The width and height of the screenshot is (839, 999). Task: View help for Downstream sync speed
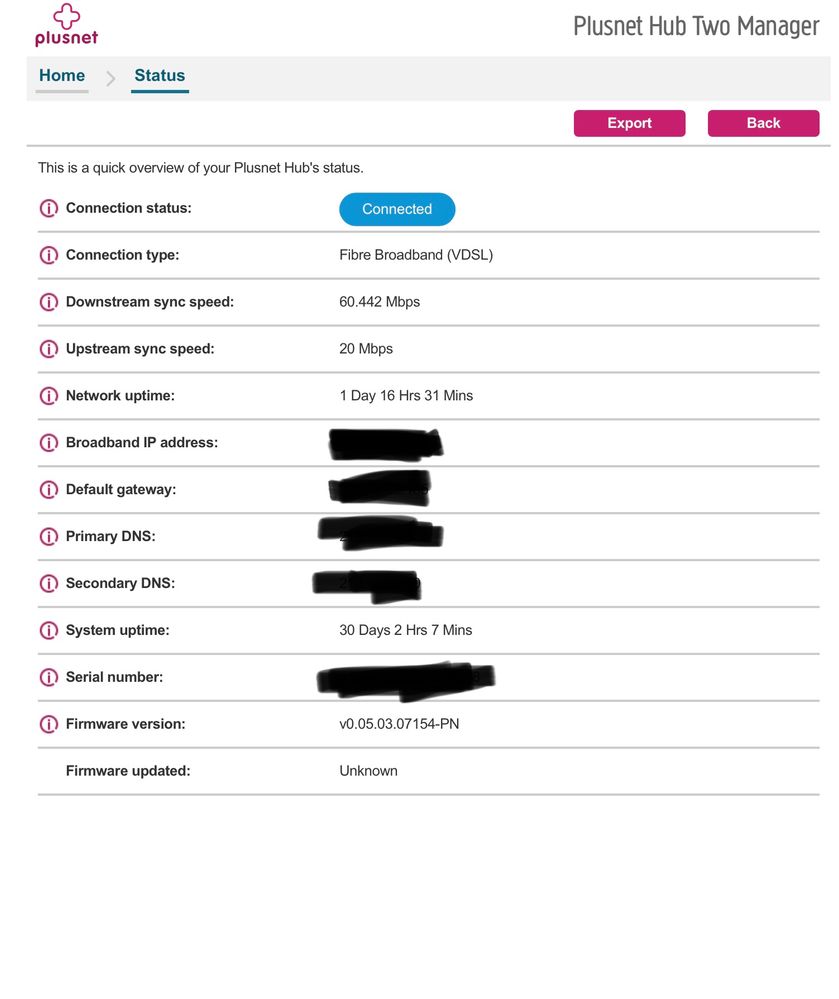48,302
